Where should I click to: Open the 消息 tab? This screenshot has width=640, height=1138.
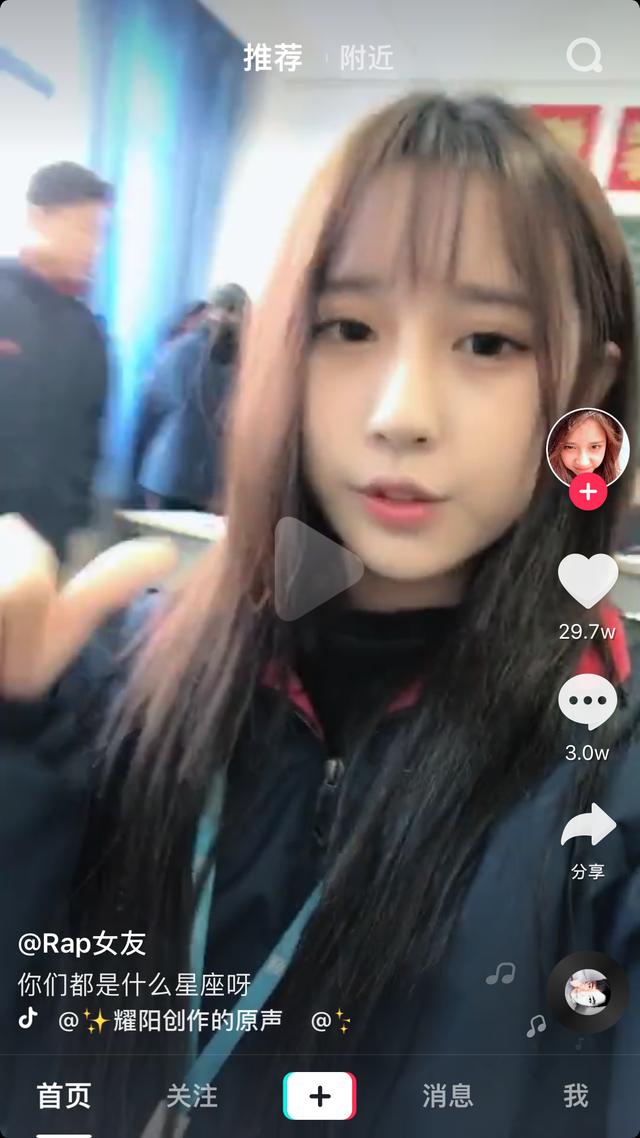coord(447,1095)
